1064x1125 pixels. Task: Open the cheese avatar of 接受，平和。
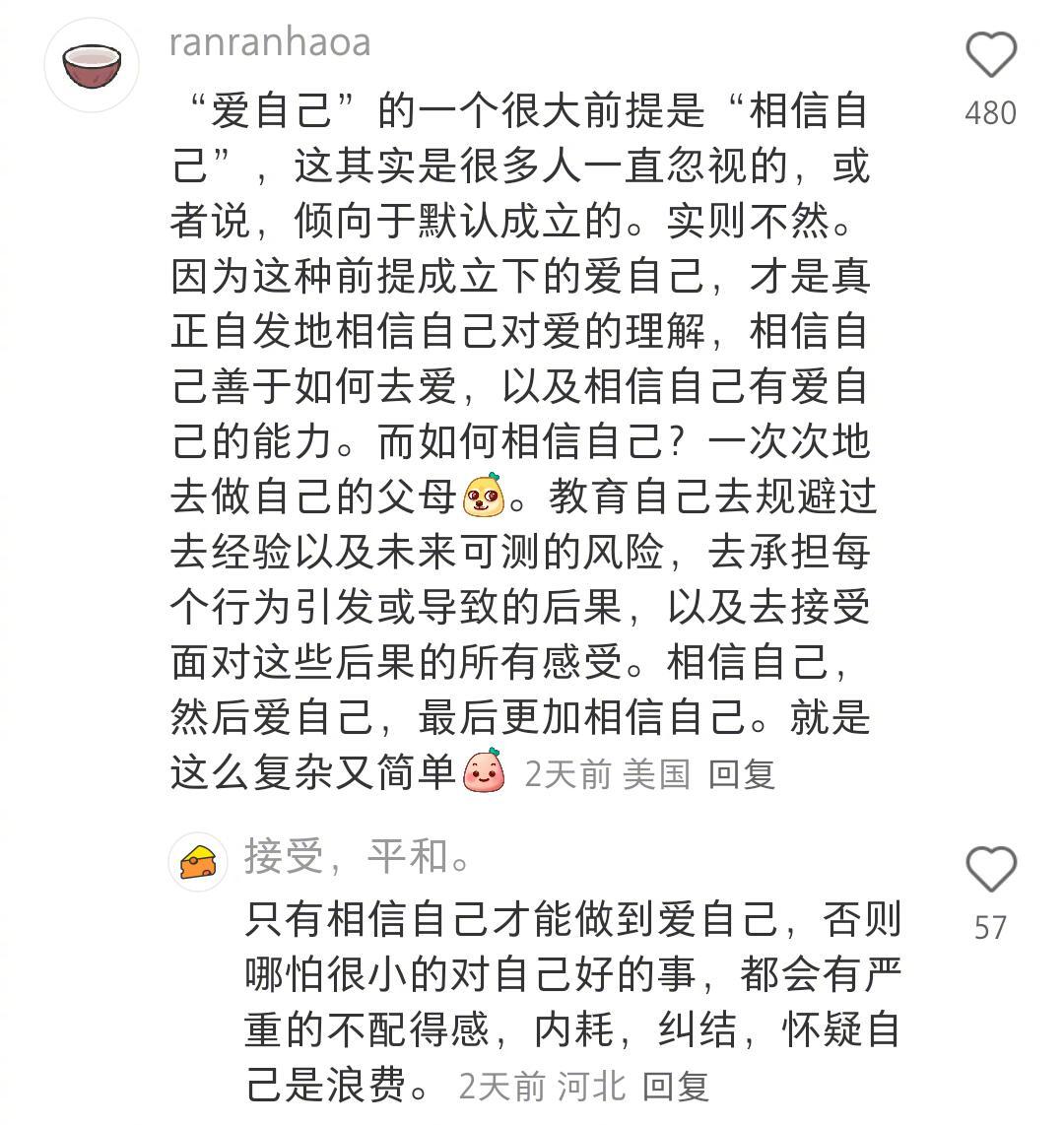[195, 859]
